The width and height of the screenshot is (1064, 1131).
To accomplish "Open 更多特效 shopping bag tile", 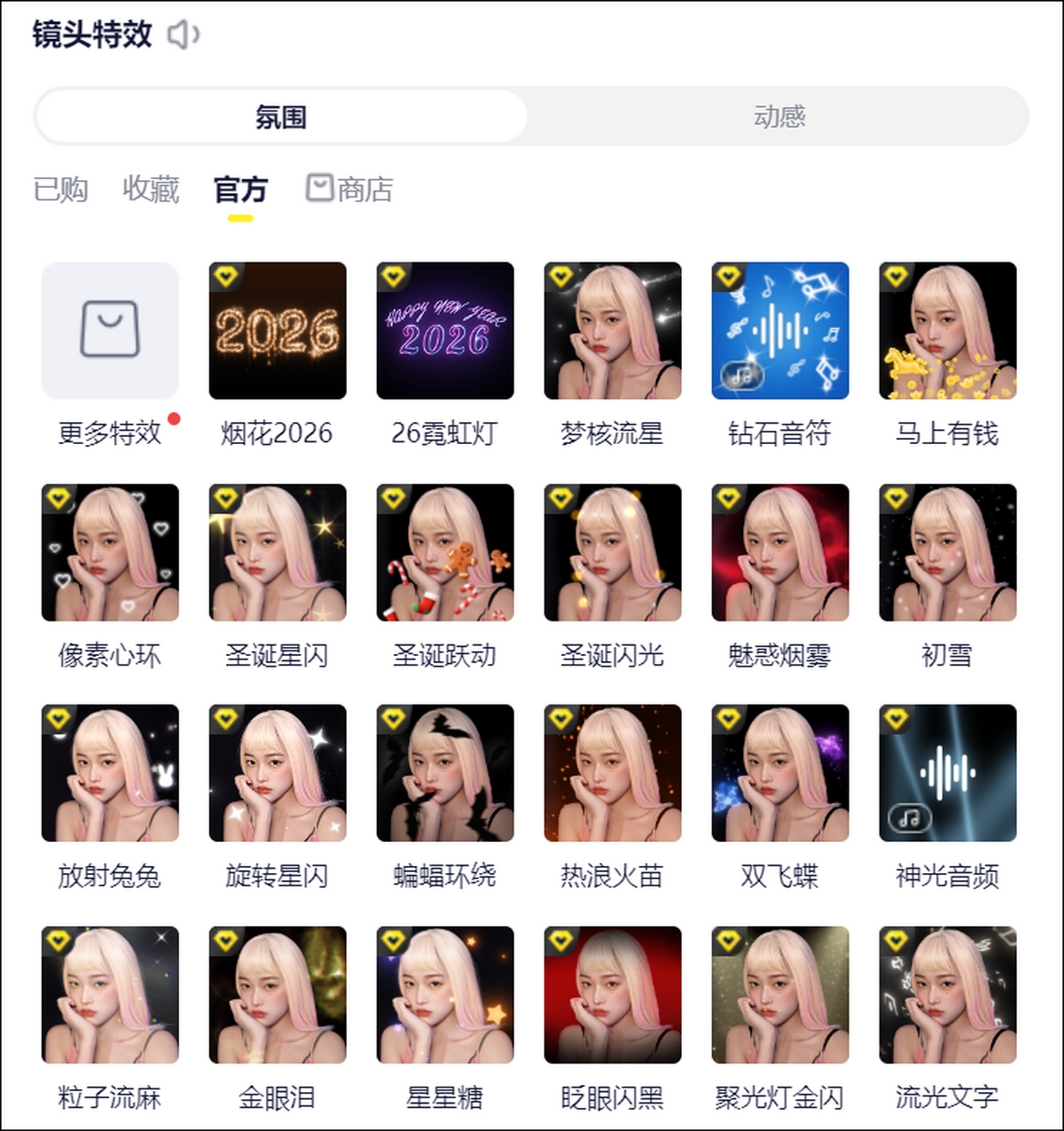I will [110, 331].
